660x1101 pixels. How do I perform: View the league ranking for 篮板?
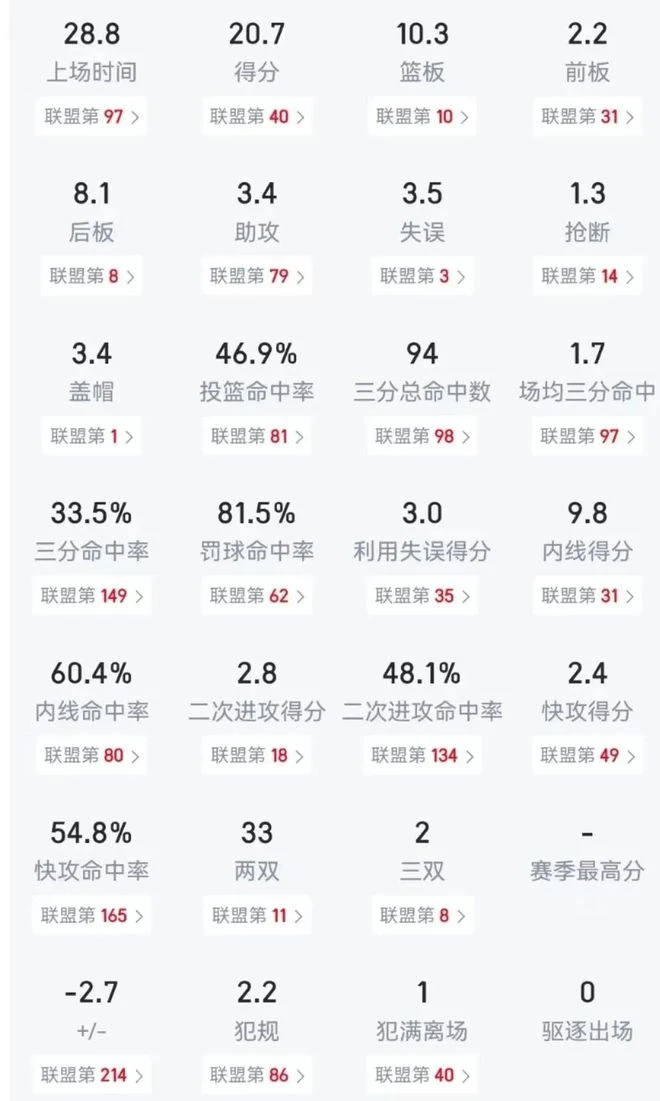click(422, 116)
